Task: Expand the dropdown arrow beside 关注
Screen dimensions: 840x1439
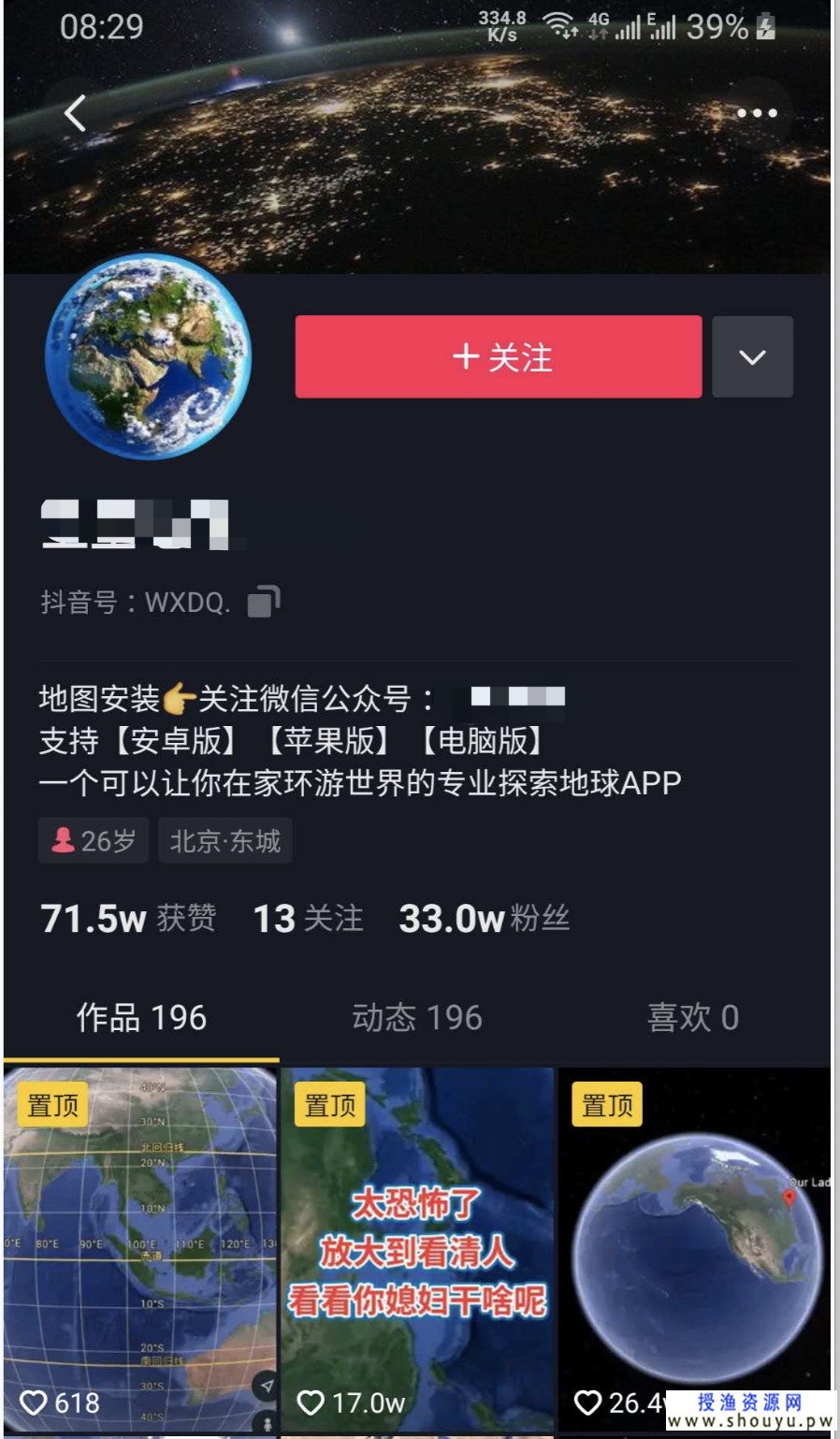Action: [752, 356]
